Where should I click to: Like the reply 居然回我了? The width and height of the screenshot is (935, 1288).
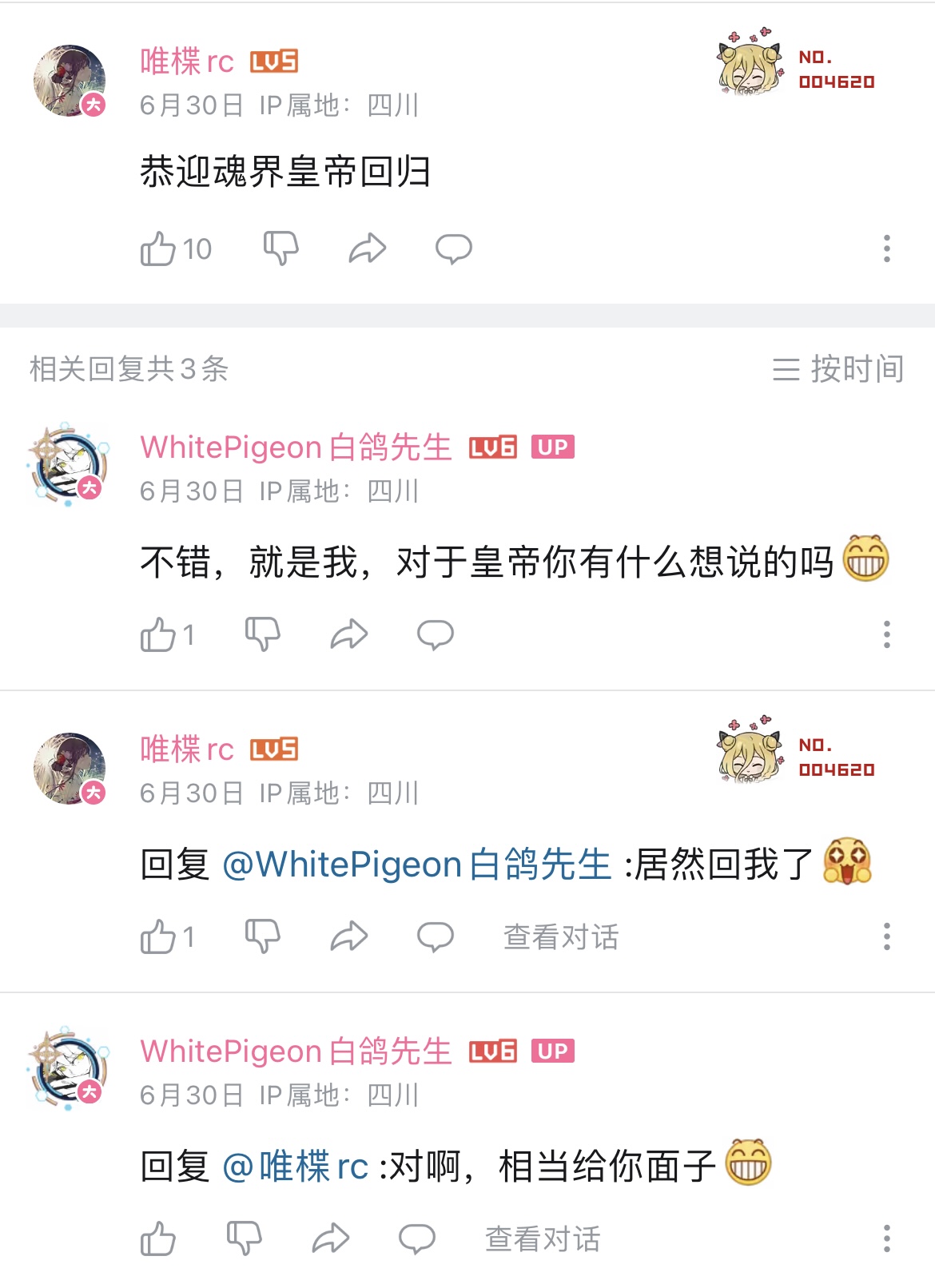pos(158,936)
